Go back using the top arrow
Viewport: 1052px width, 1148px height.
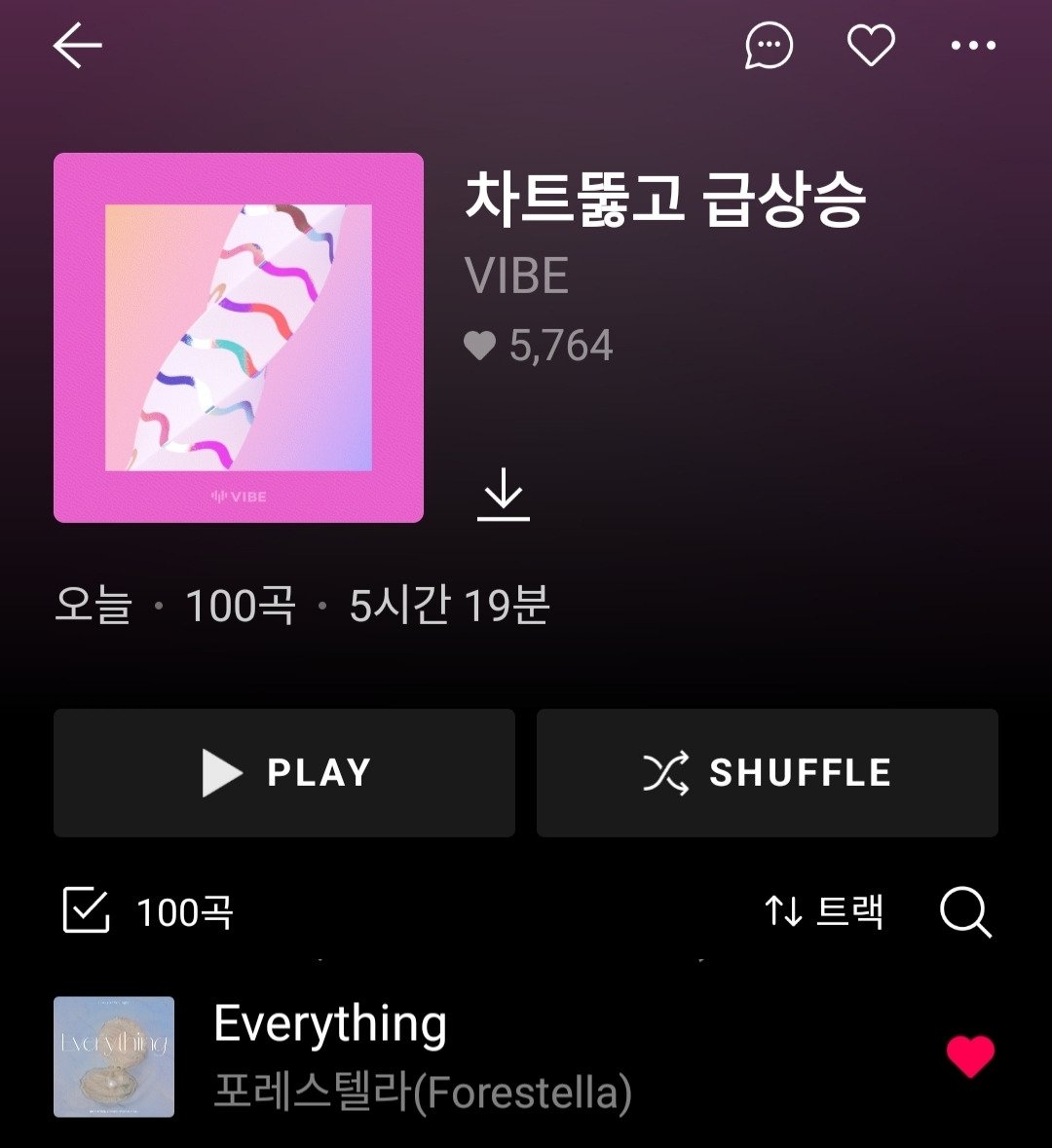pyautogui.click(x=78, y=46)
